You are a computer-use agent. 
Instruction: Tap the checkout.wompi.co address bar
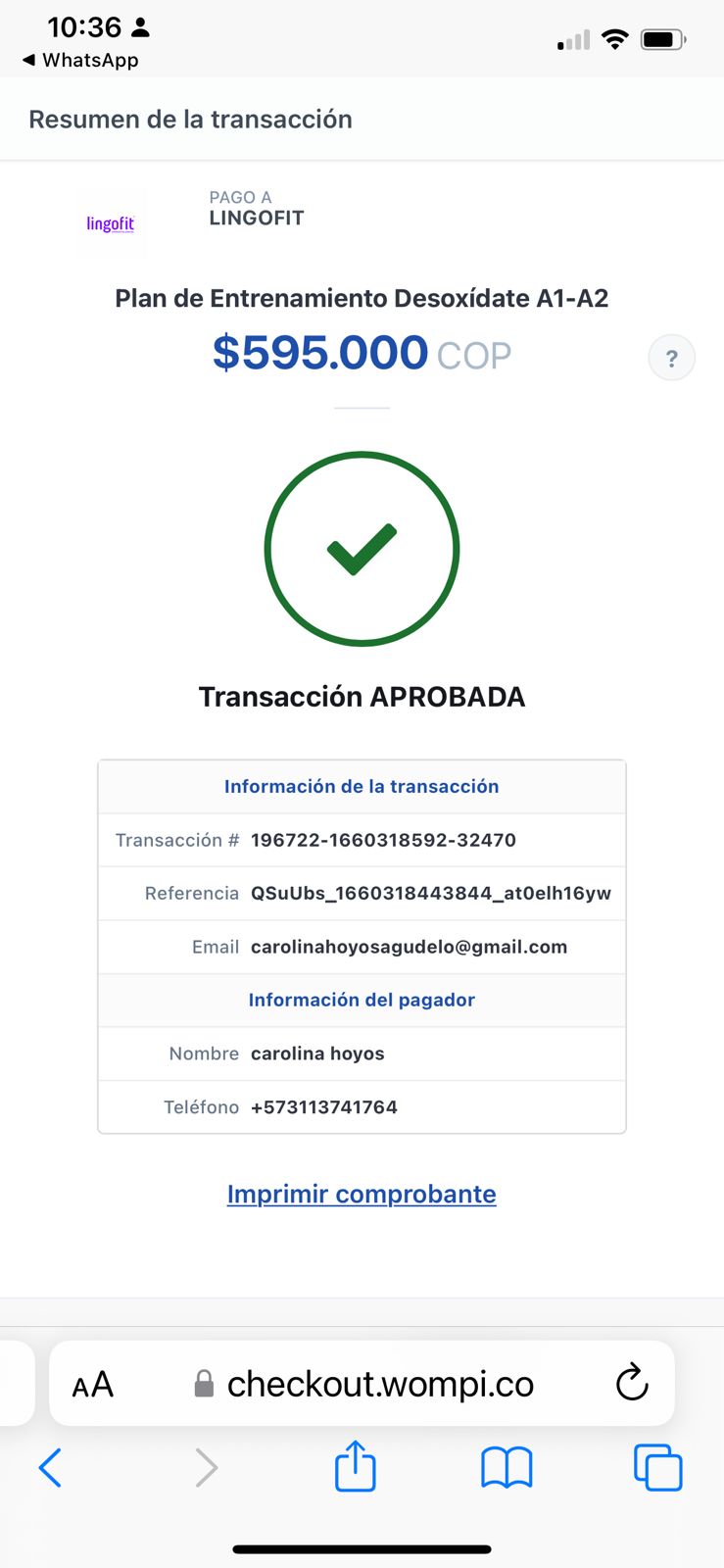tap(380, 1384)
